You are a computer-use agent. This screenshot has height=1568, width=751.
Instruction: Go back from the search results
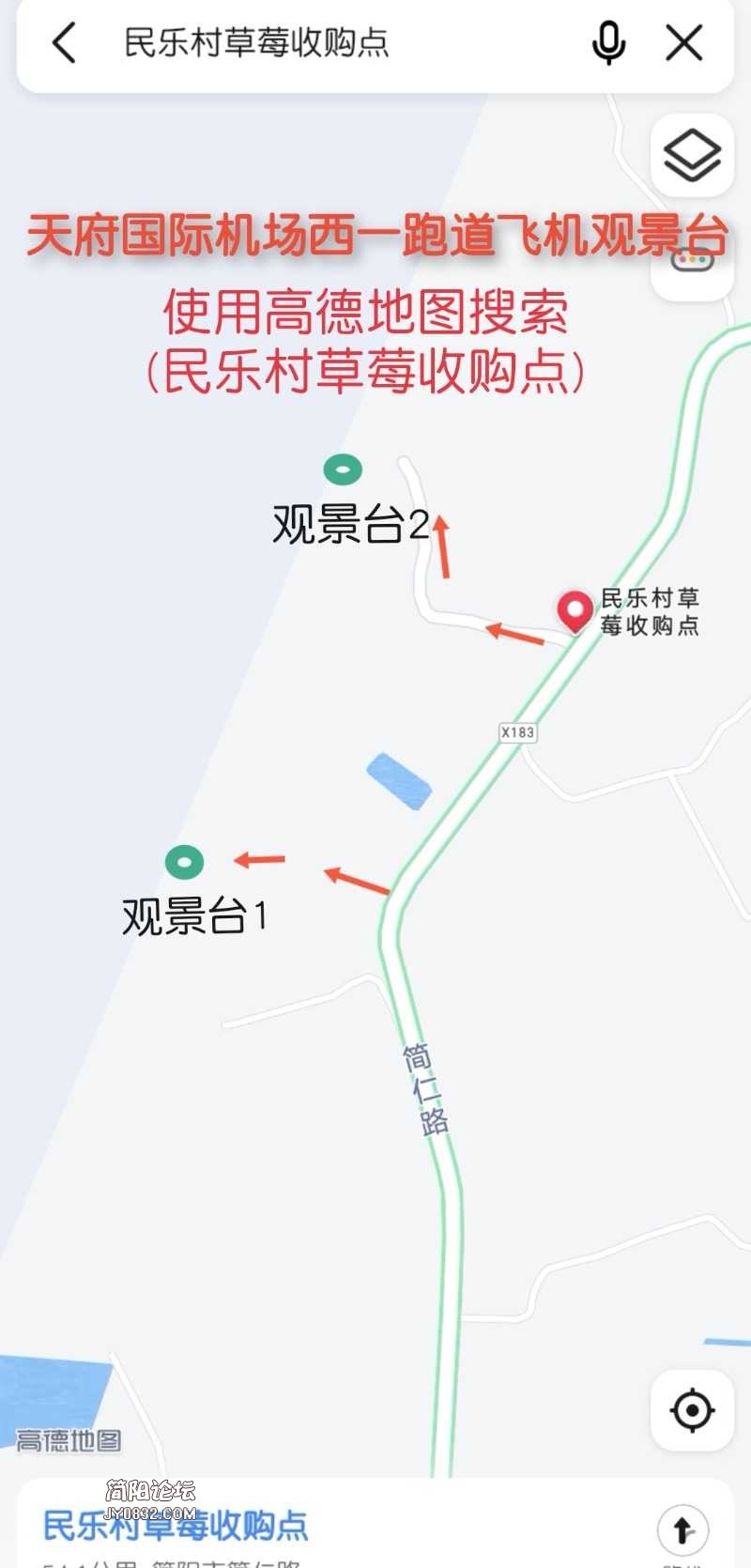[64, 43]
